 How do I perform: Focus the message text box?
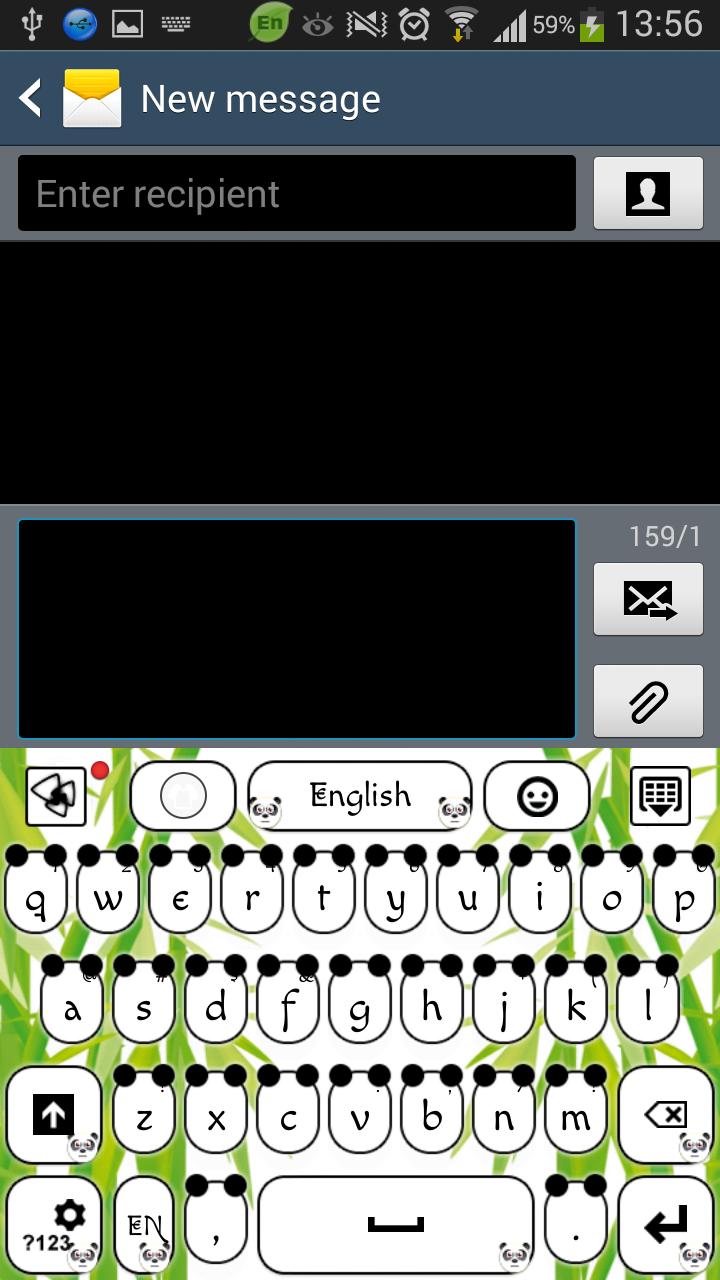pyautogui.click(x=296, y=629)
